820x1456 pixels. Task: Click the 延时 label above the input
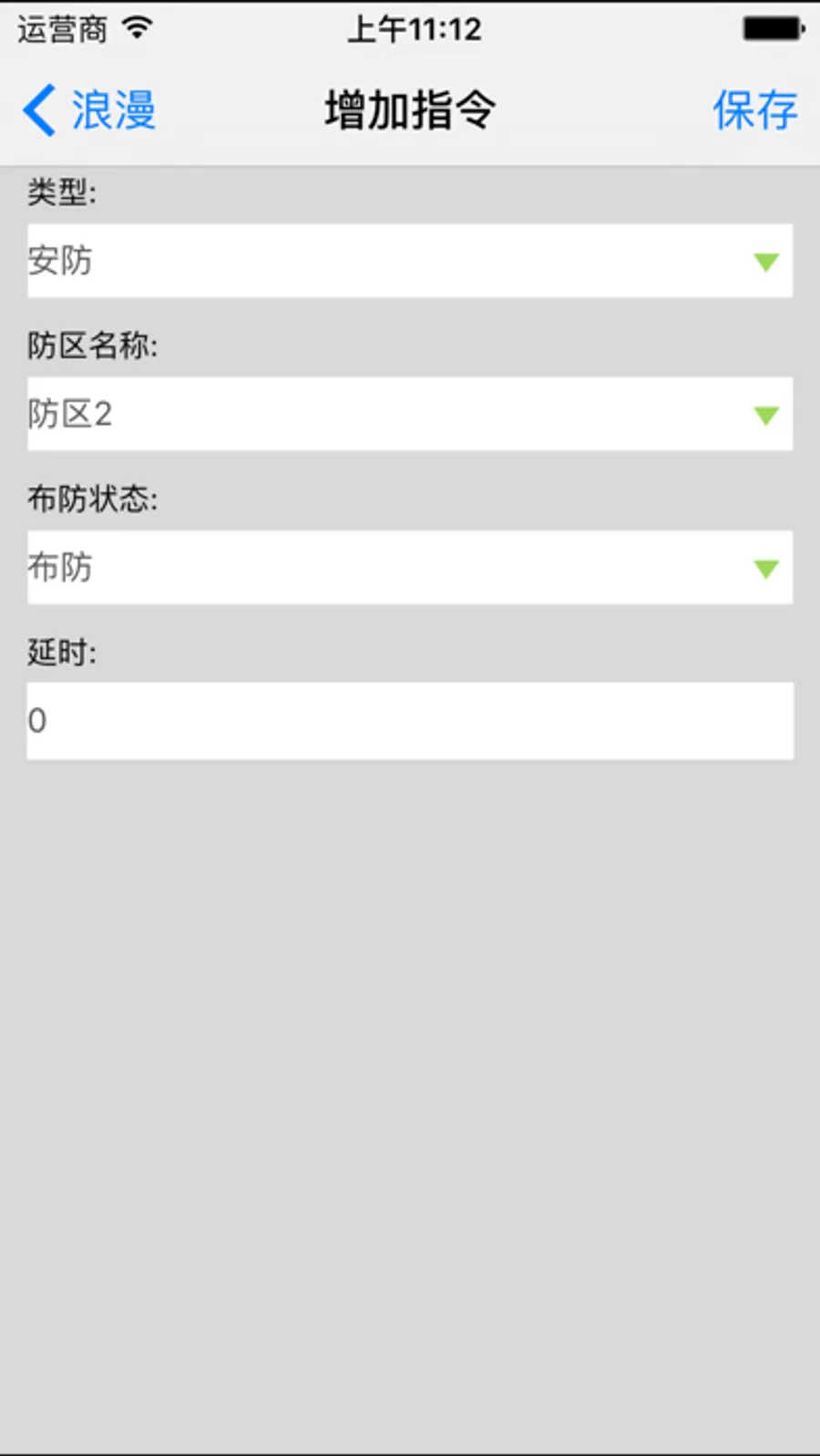(61, 651)
